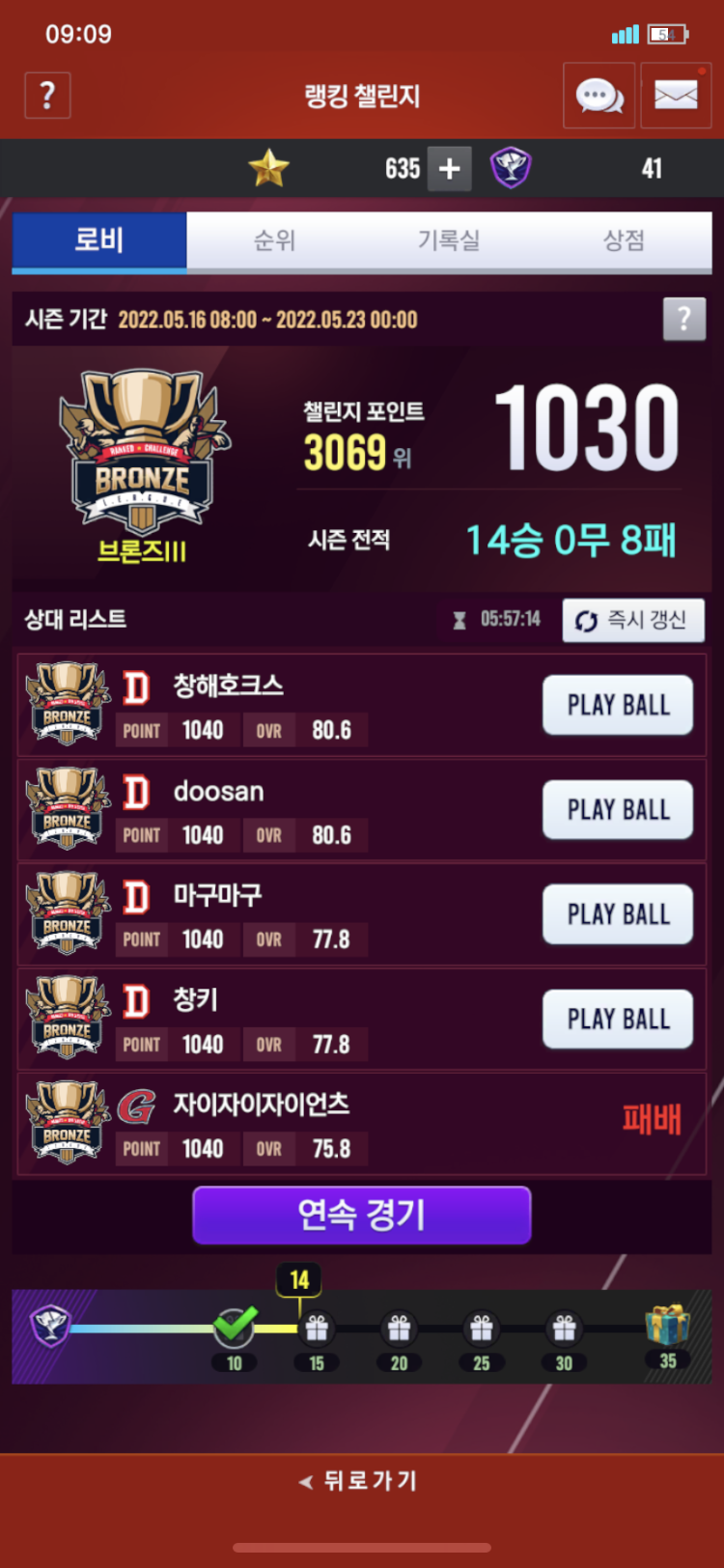
Task: Open the help question mark in header
Action: click(47, 96)
